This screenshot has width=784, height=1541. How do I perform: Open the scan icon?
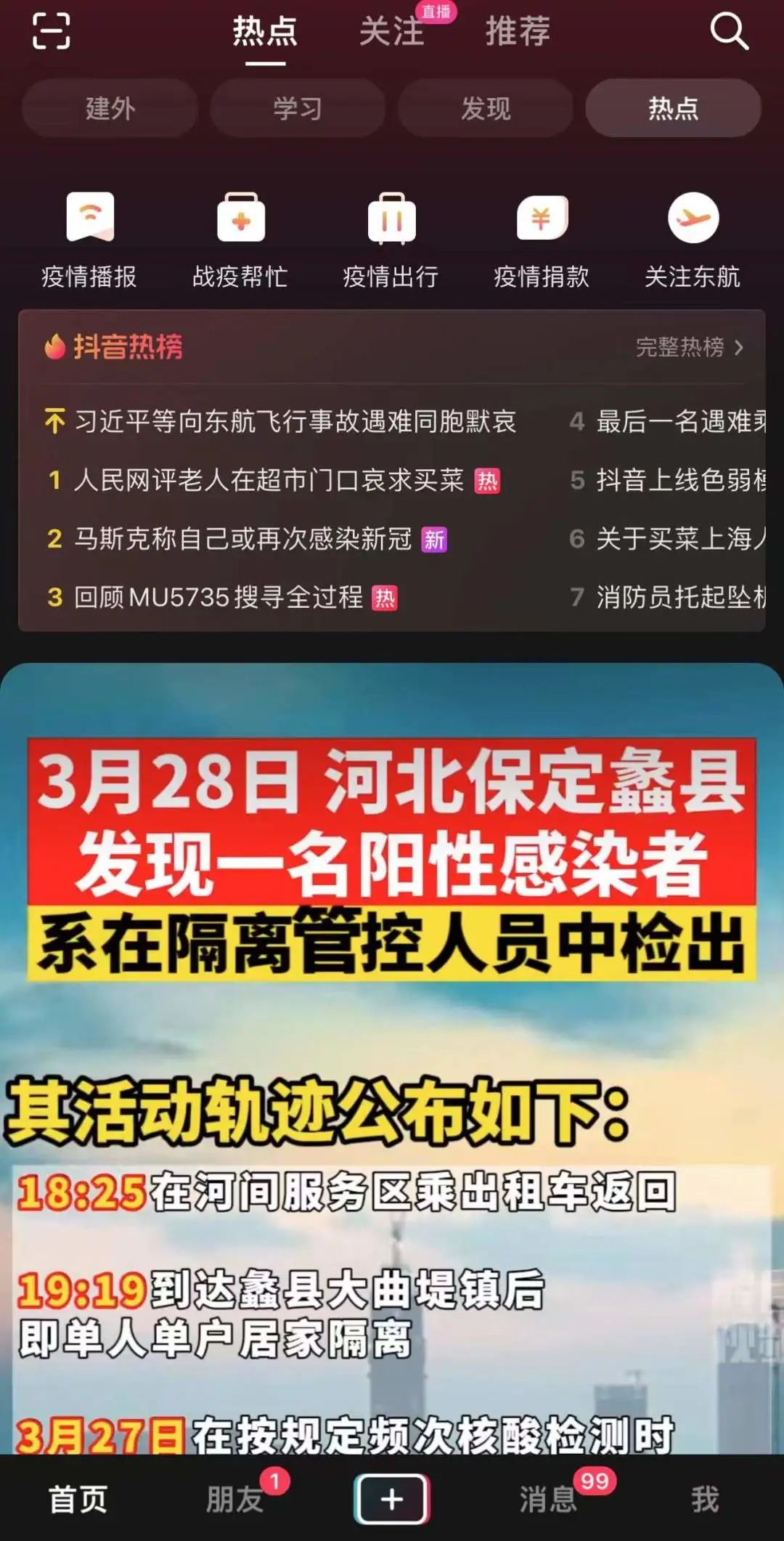coord(51,31)
